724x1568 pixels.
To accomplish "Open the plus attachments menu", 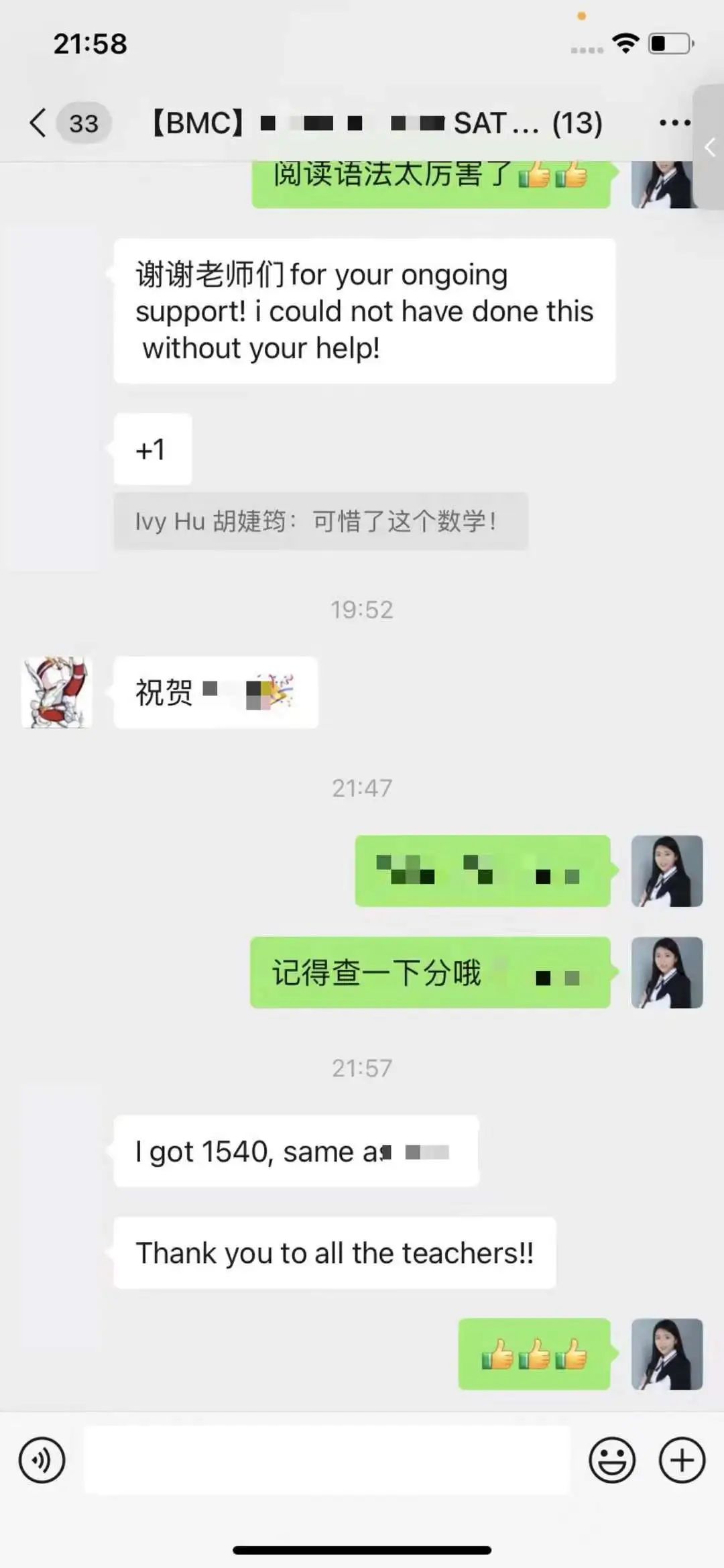I will (x=682, y=1460).
